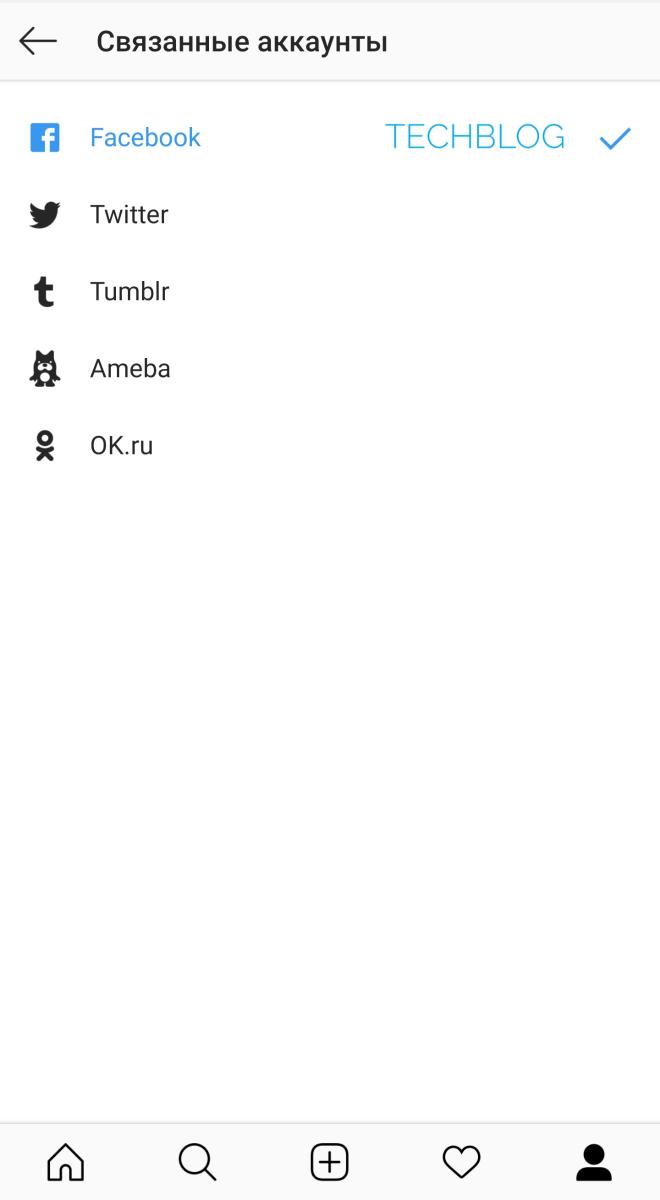Switch to the Home feed tab
This screenshot has height=1200, width=660.
point(66,1162)
